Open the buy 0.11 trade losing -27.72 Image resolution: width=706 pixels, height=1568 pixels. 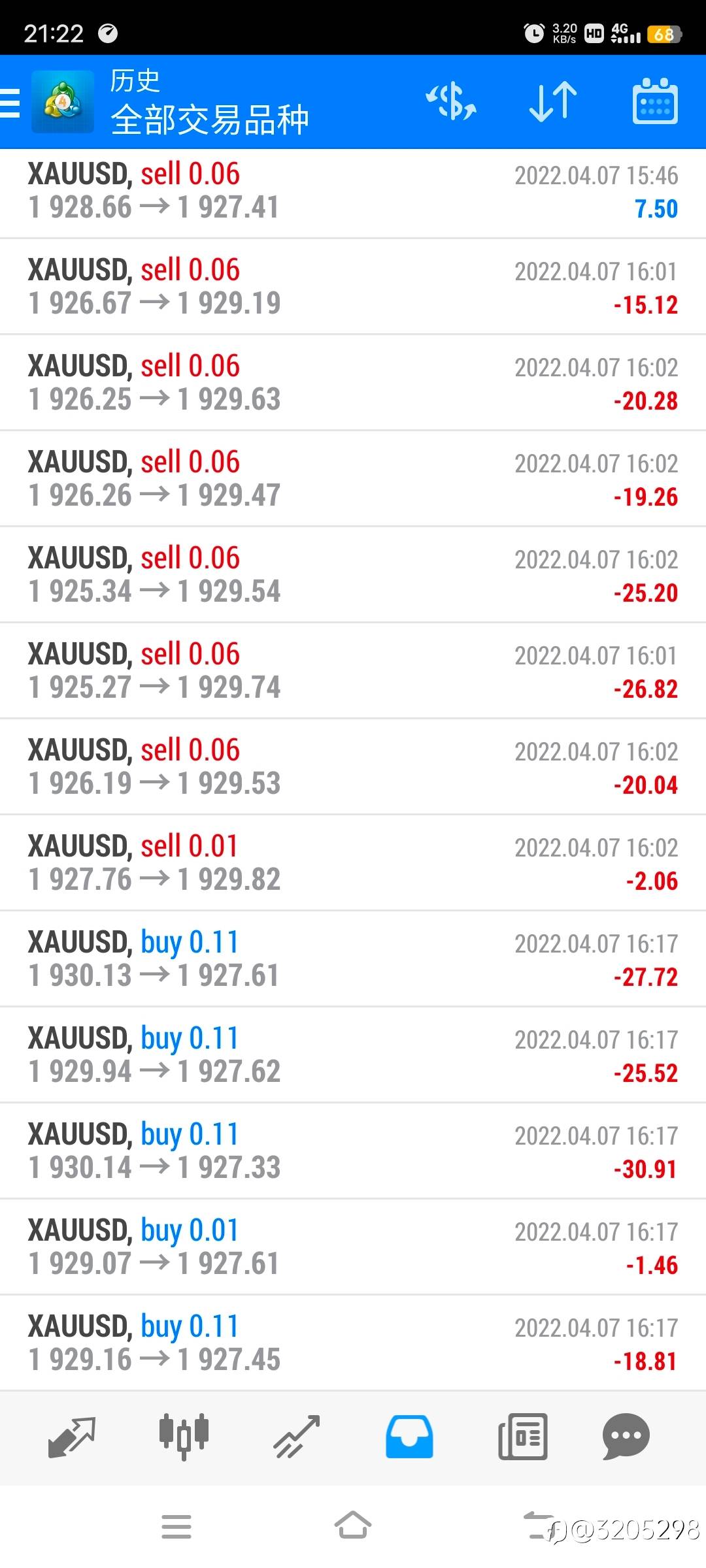pos(353,960)
